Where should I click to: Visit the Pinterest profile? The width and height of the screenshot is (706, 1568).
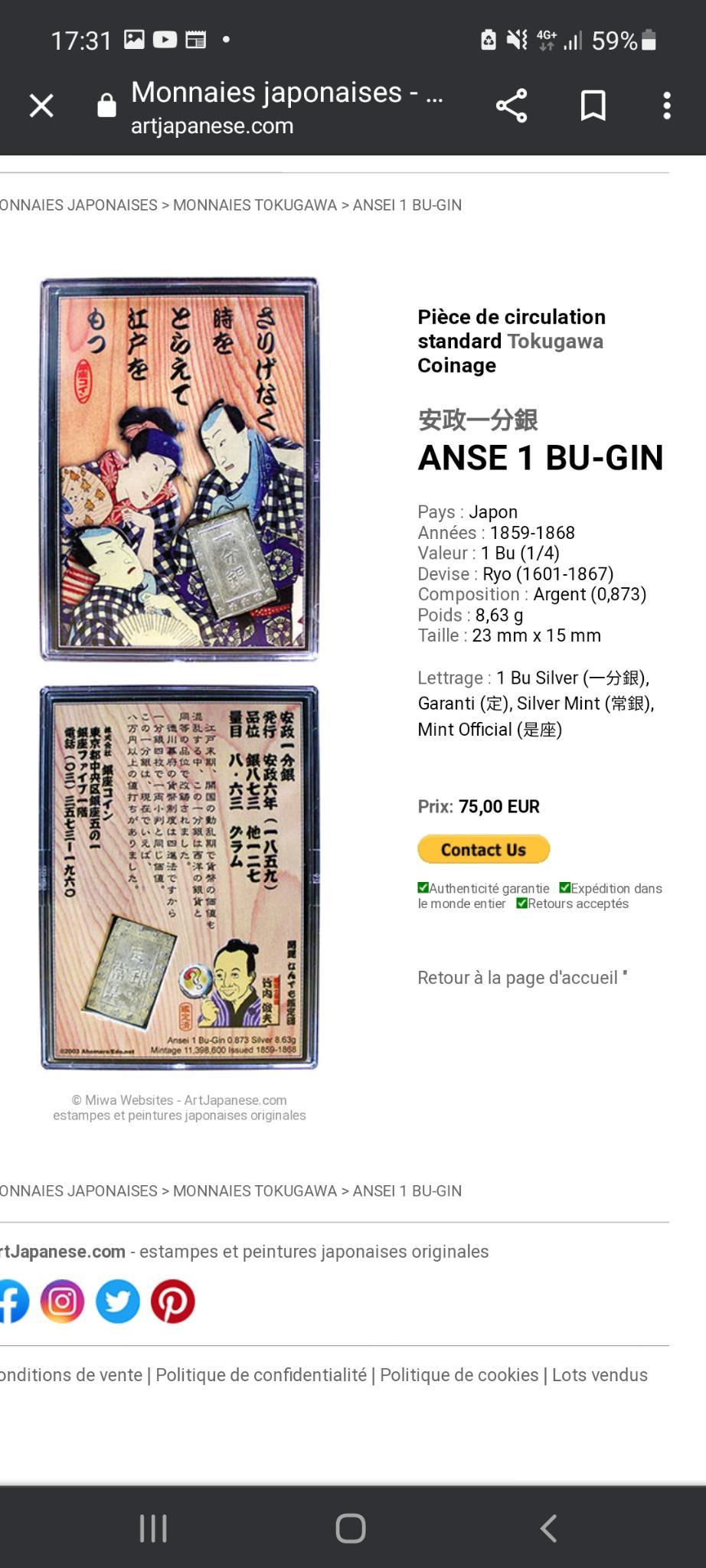[x=173, y=1301]
